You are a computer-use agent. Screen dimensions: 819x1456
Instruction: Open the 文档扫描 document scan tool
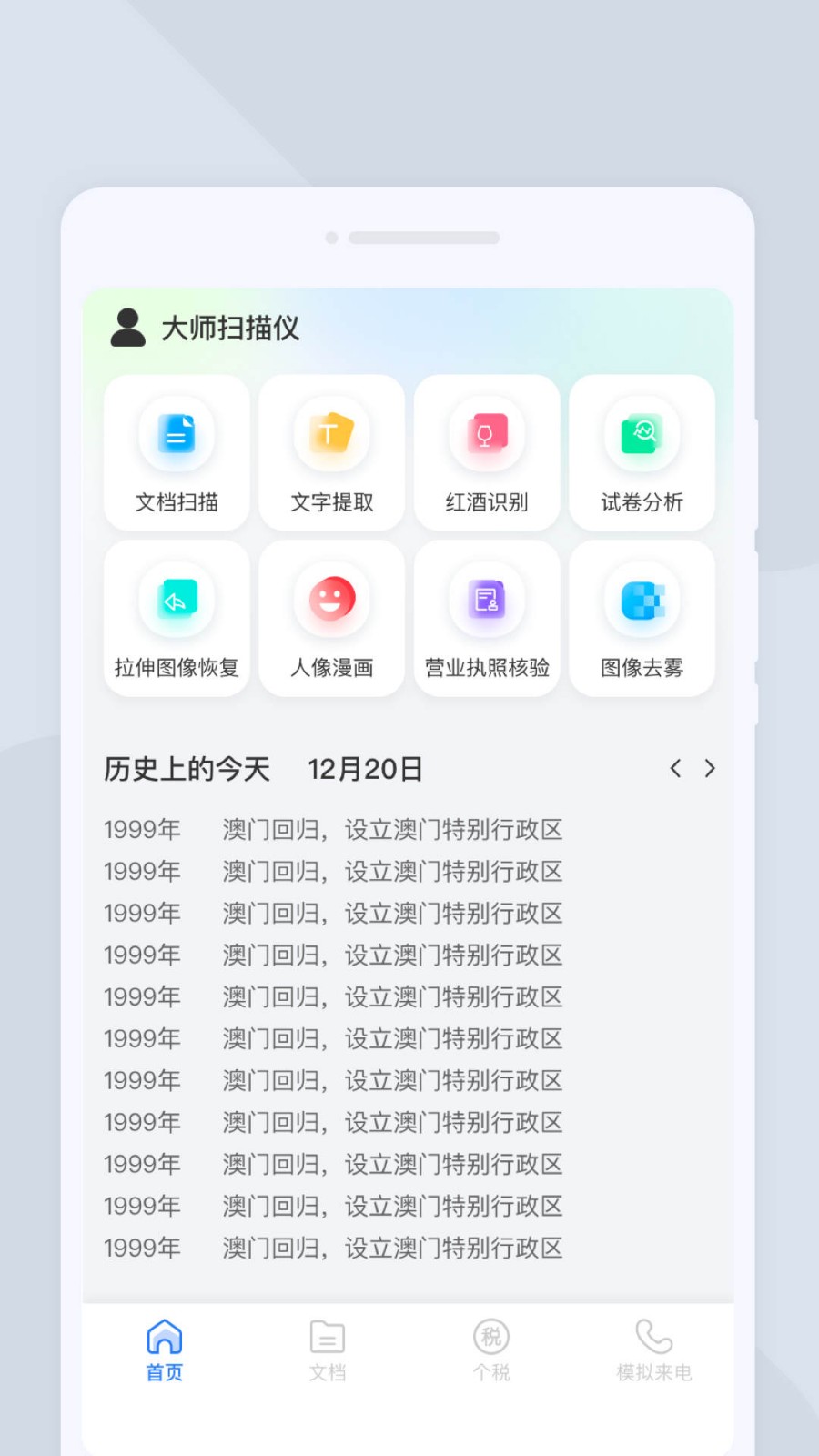[x=176, y=452]
